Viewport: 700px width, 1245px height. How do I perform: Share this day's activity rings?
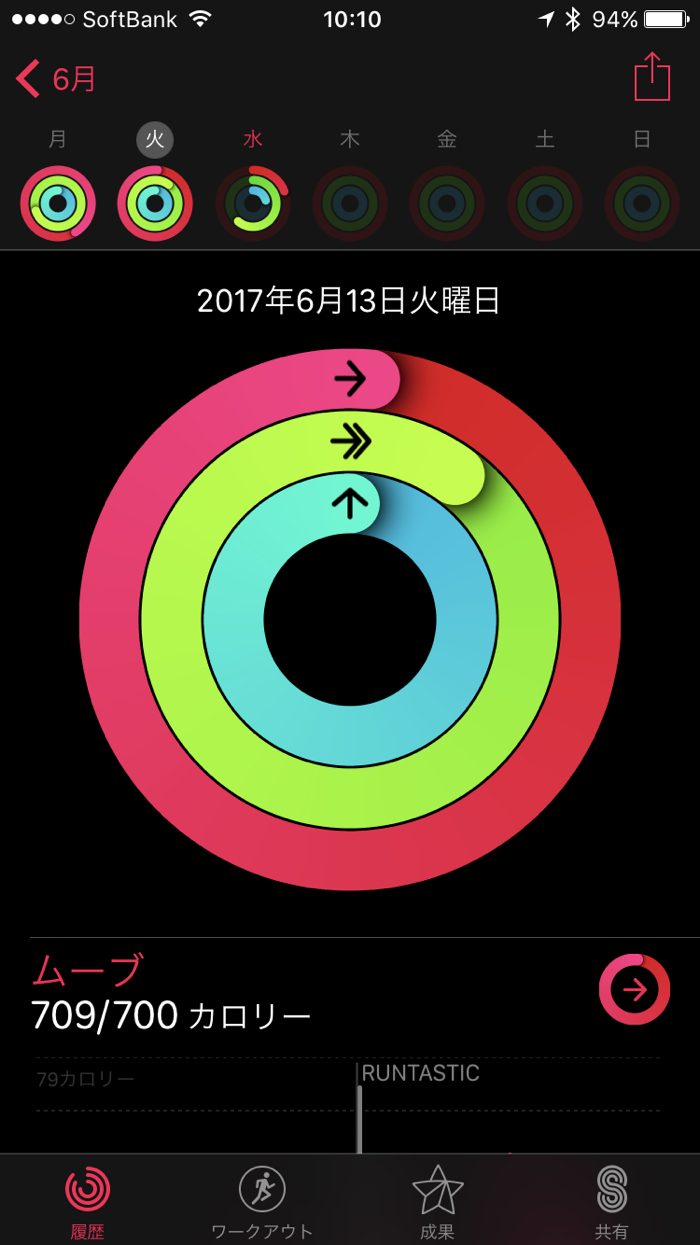[652, 77]
